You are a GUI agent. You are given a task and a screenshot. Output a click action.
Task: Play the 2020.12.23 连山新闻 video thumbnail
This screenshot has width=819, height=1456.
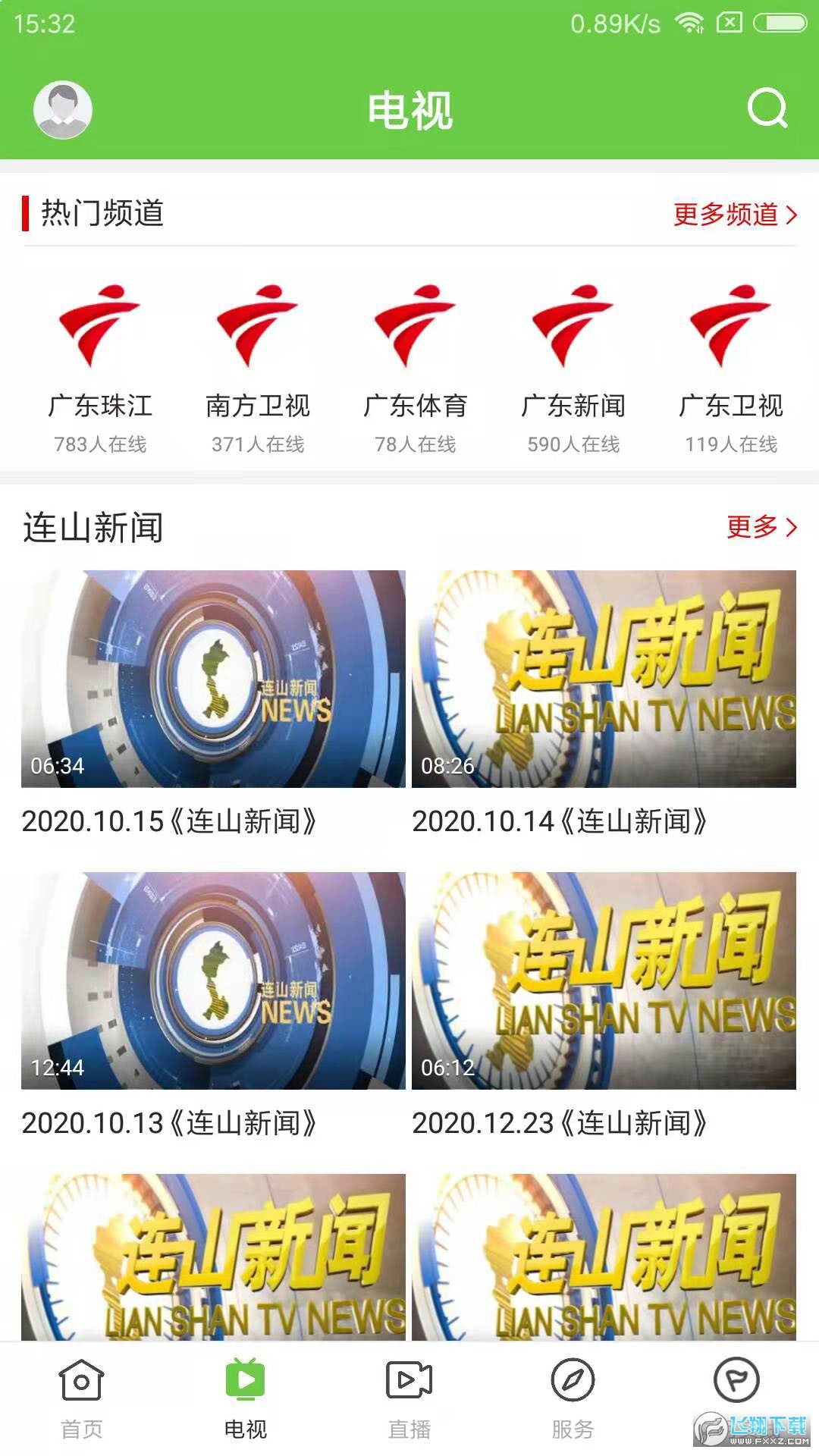pos(607,978)
